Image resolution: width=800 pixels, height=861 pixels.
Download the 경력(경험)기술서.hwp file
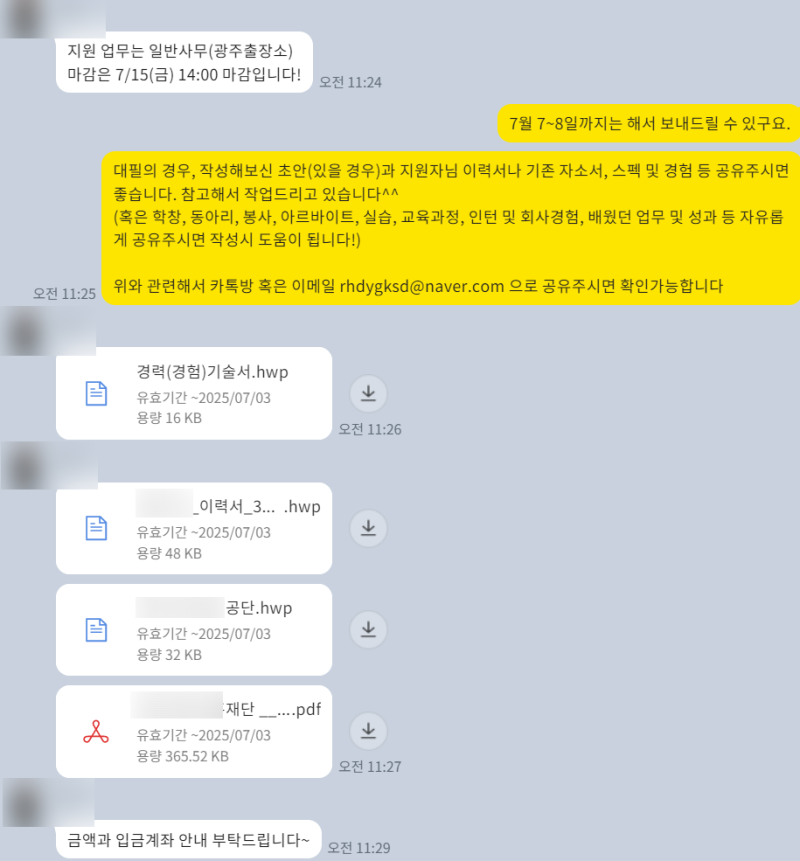point(368,394)
